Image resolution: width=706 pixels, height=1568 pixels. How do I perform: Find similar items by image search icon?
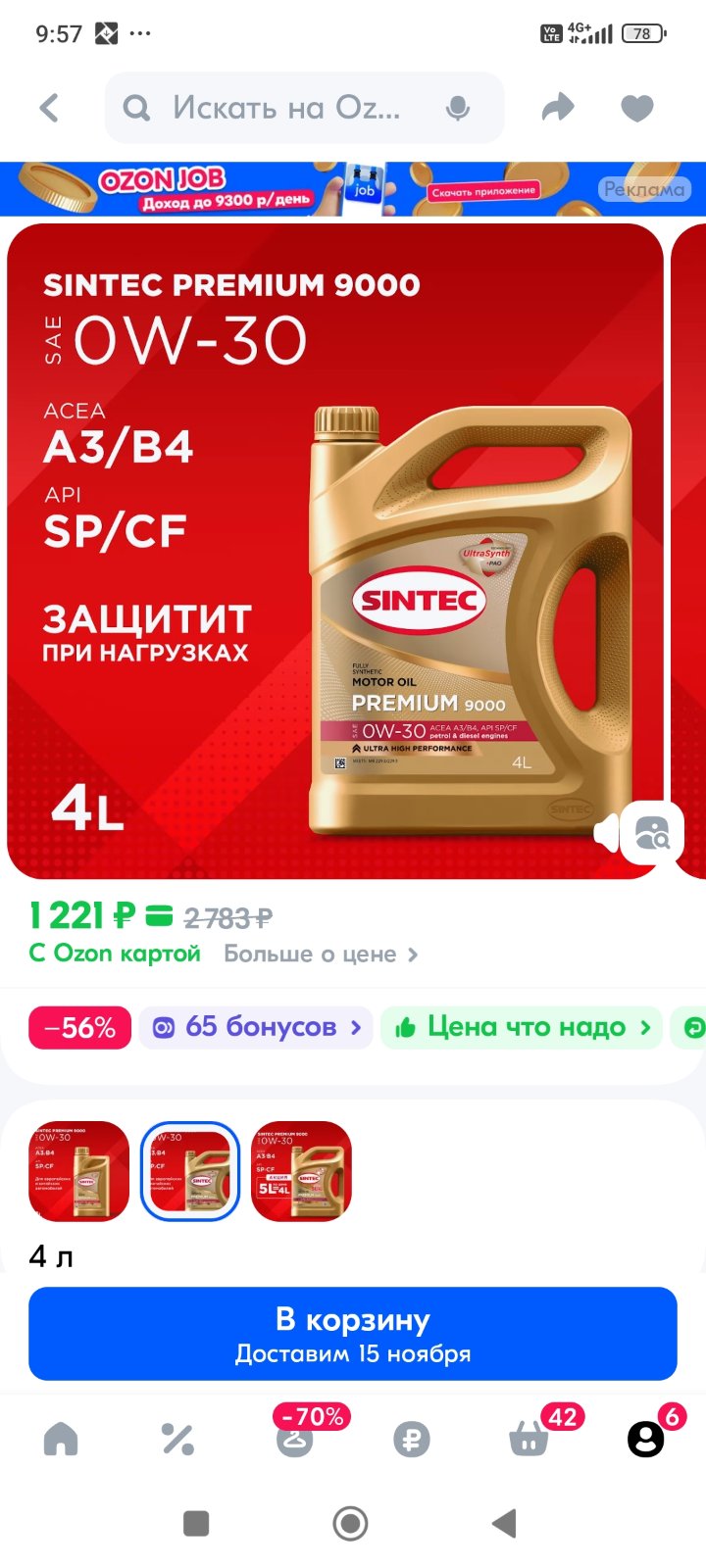[x=652, y=834]
